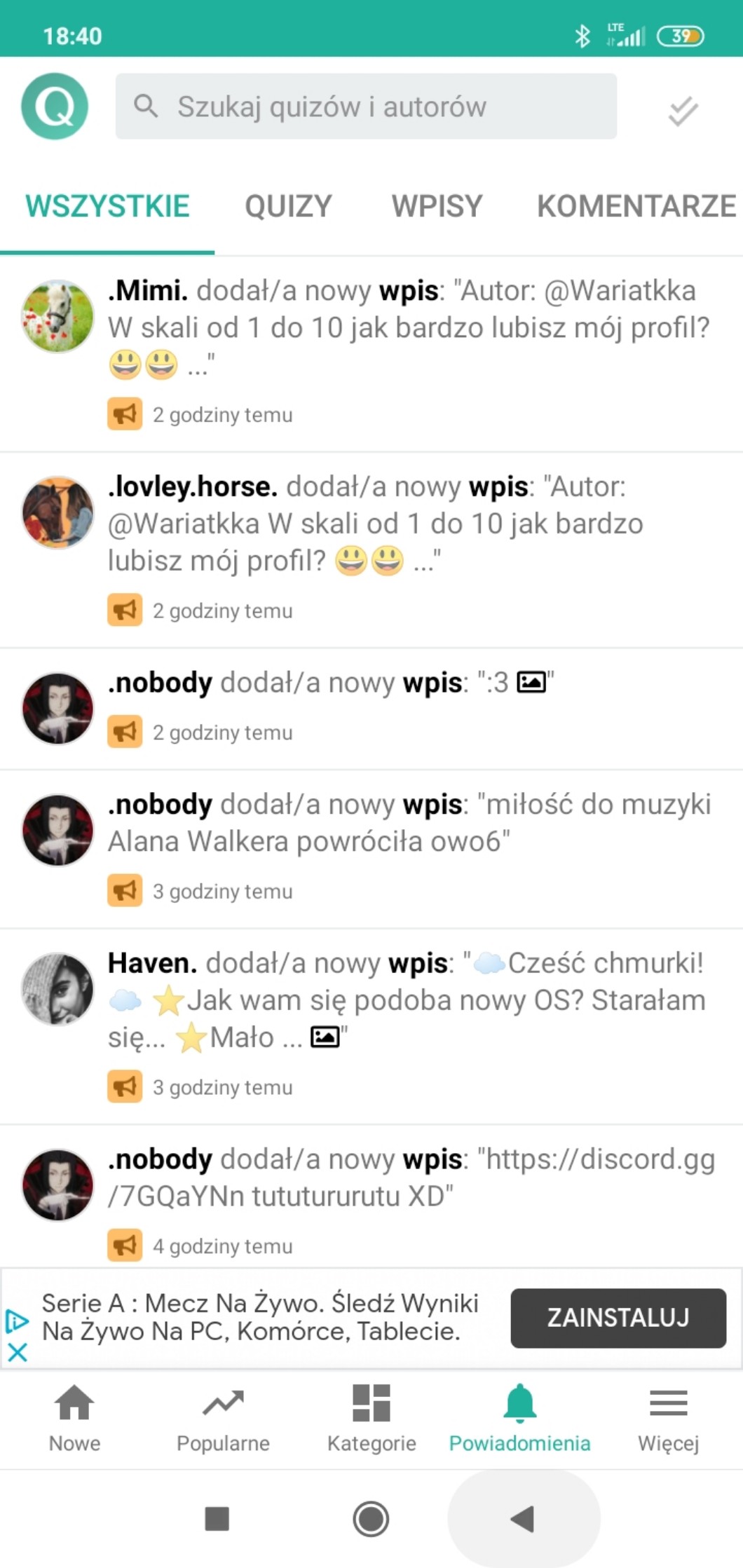
Task: Open the quiz and author search field
Action: pos(366,107)
